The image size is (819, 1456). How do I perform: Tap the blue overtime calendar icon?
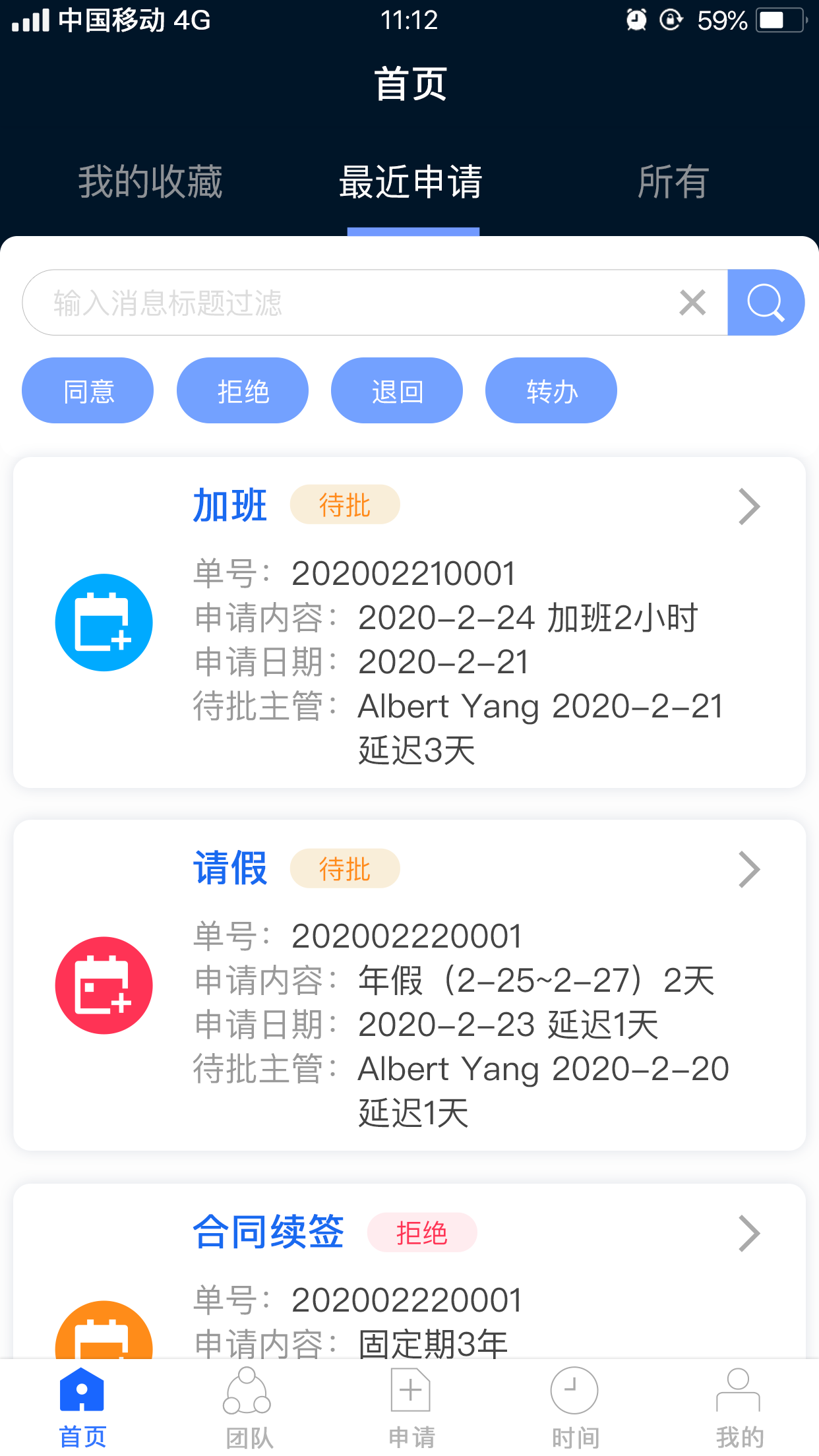tap(104, 622)
